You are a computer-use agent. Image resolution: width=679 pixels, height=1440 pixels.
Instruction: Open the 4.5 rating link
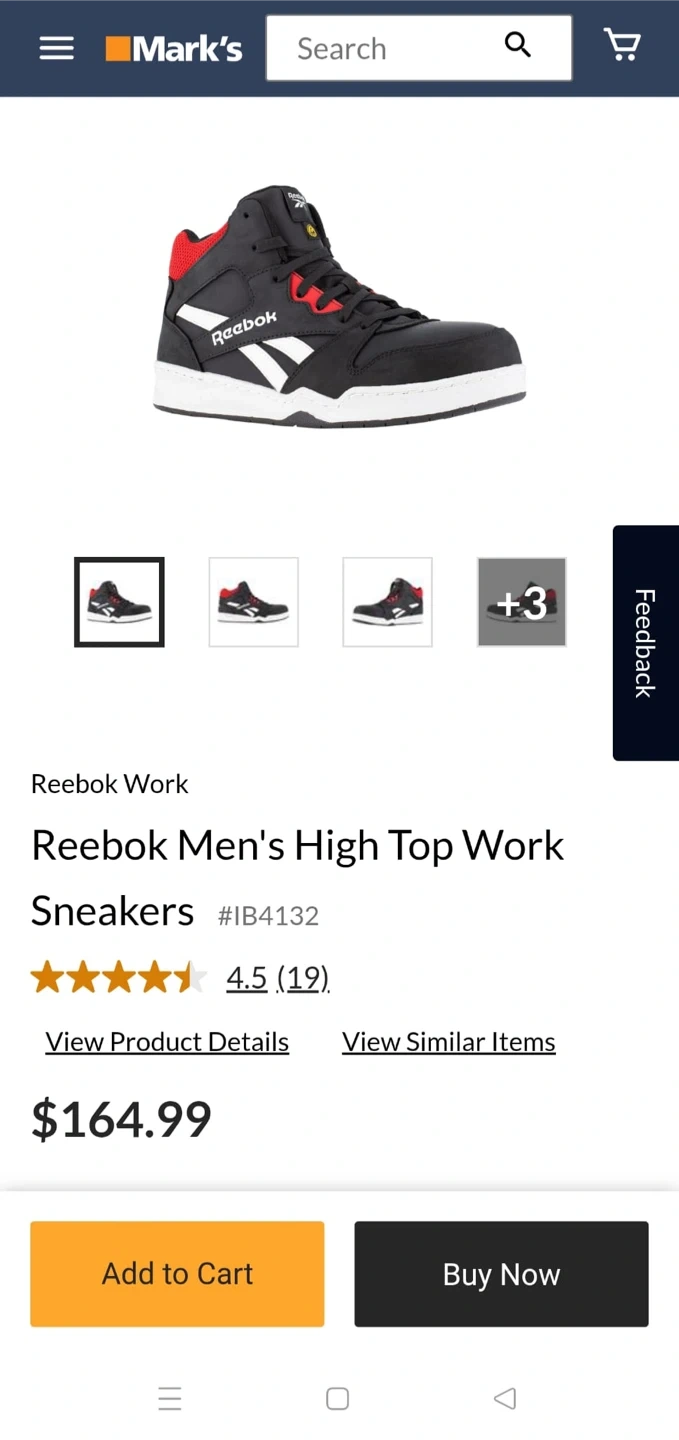(x=246, y=977)
